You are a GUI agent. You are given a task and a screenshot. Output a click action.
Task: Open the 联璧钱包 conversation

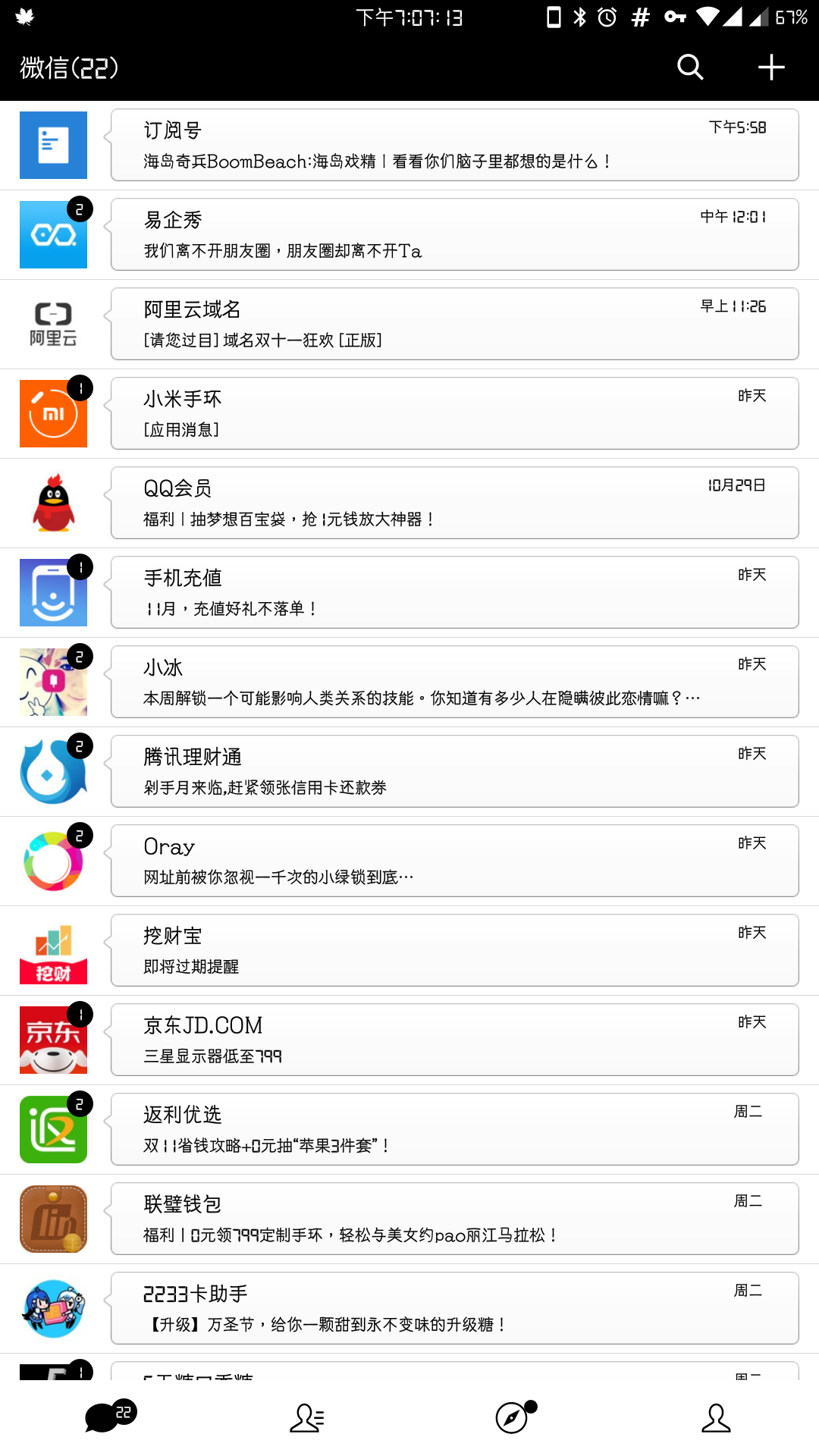pos(409,1219)
